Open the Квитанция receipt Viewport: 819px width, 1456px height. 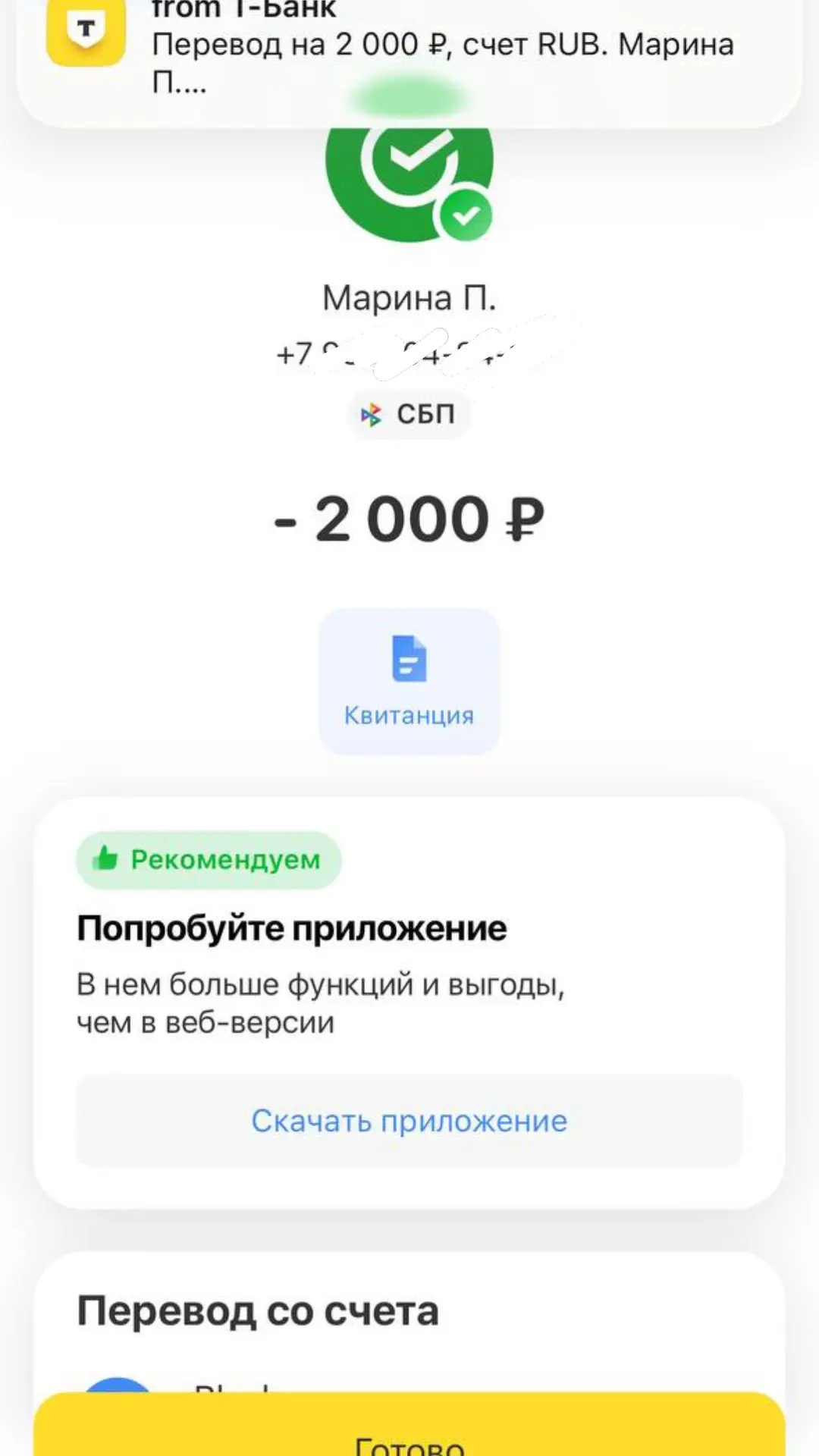click(409, 681)
